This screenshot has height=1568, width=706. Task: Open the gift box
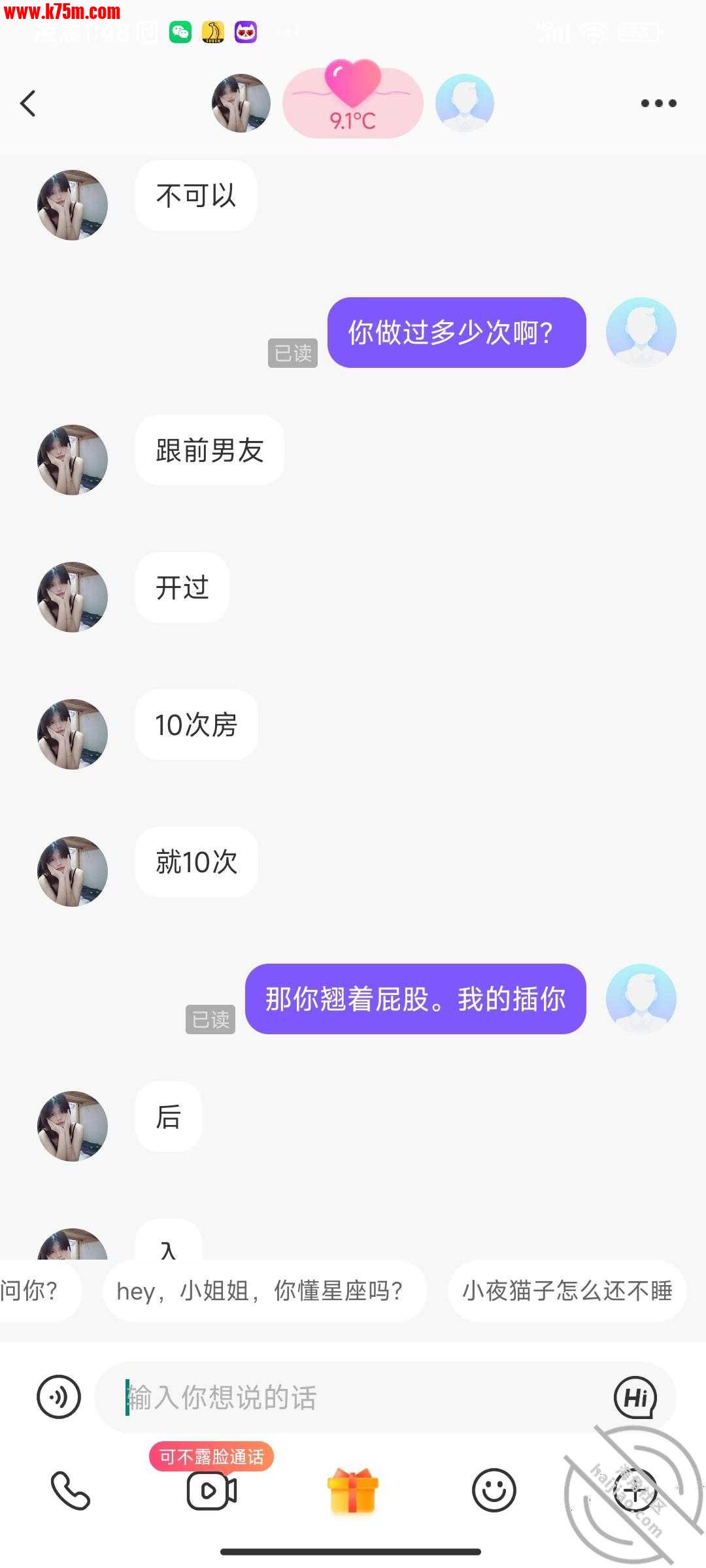353,1491
